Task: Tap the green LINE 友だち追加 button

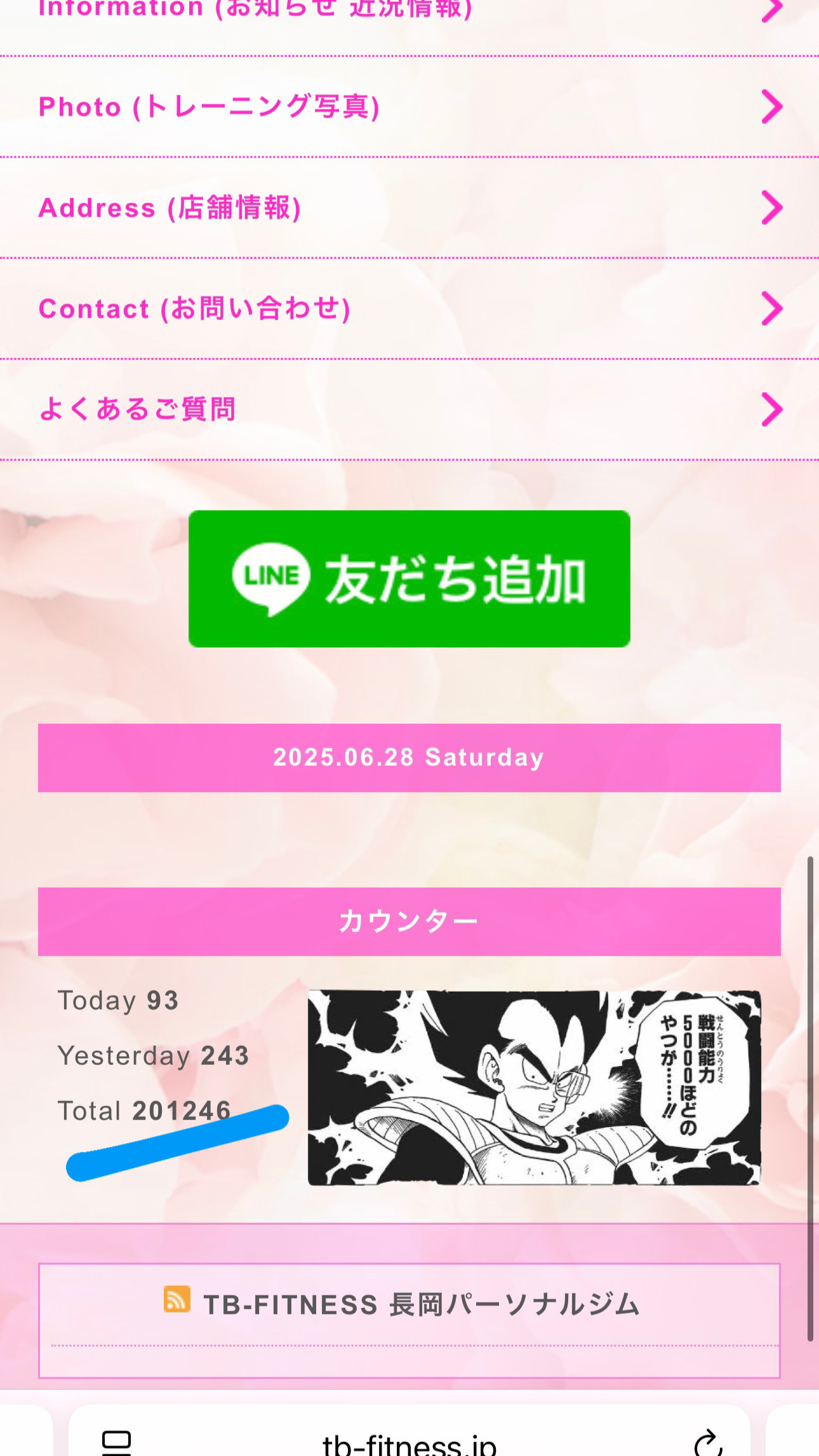Action: (x=409, y=579)
